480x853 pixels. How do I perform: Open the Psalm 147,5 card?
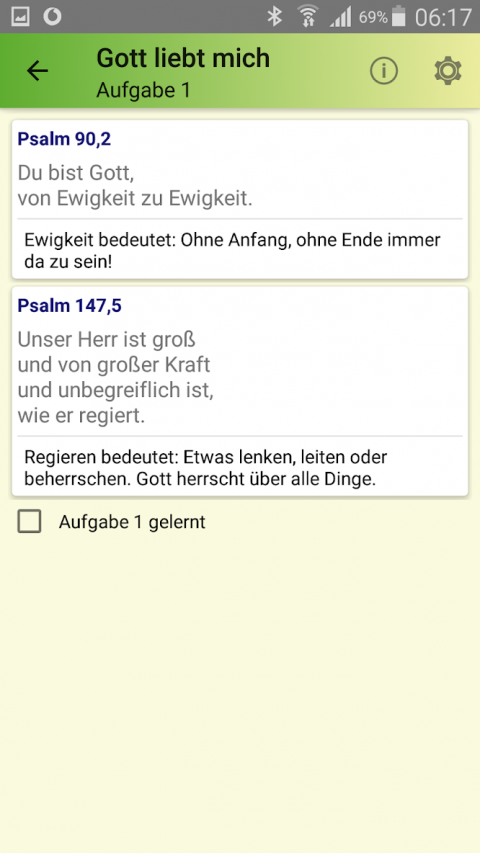point(240,391)
